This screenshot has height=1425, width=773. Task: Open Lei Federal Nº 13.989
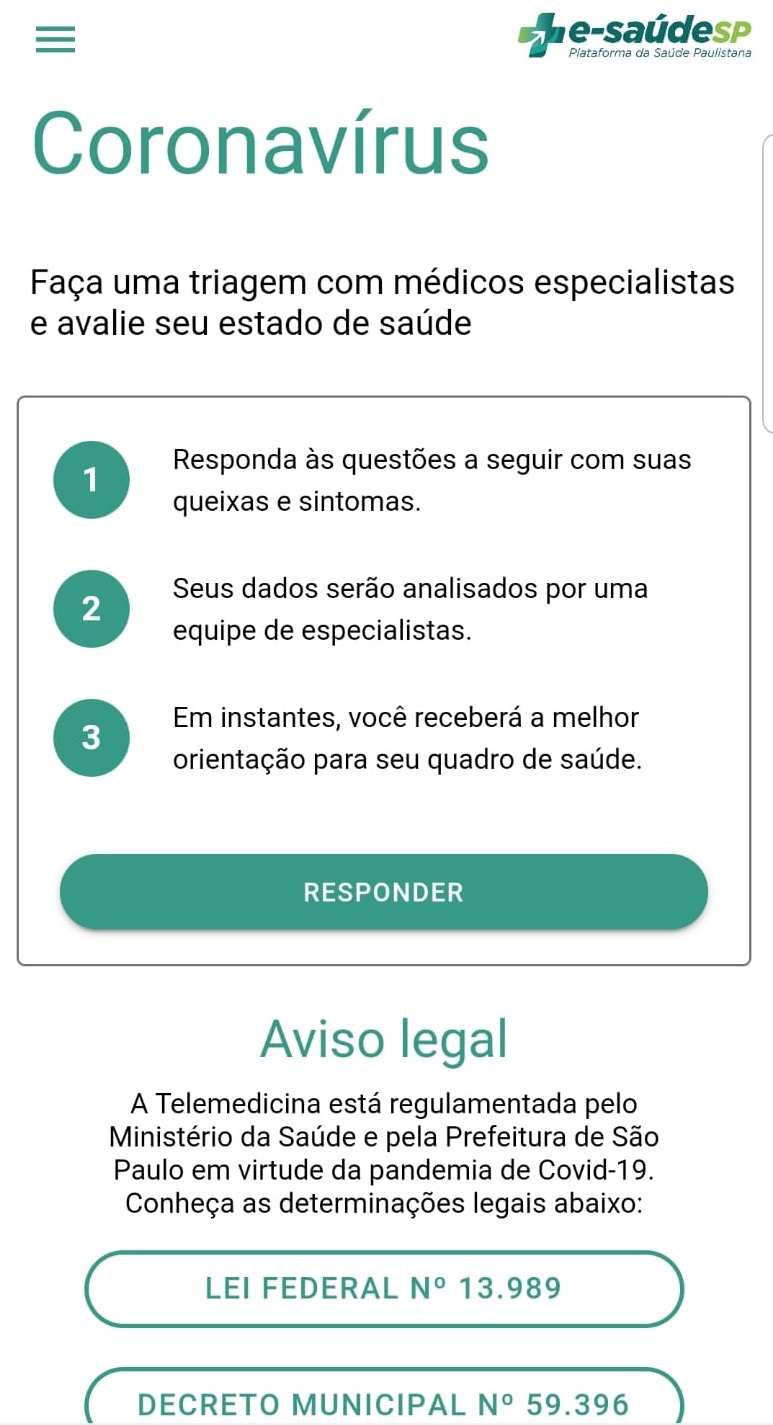point(384,1288)
